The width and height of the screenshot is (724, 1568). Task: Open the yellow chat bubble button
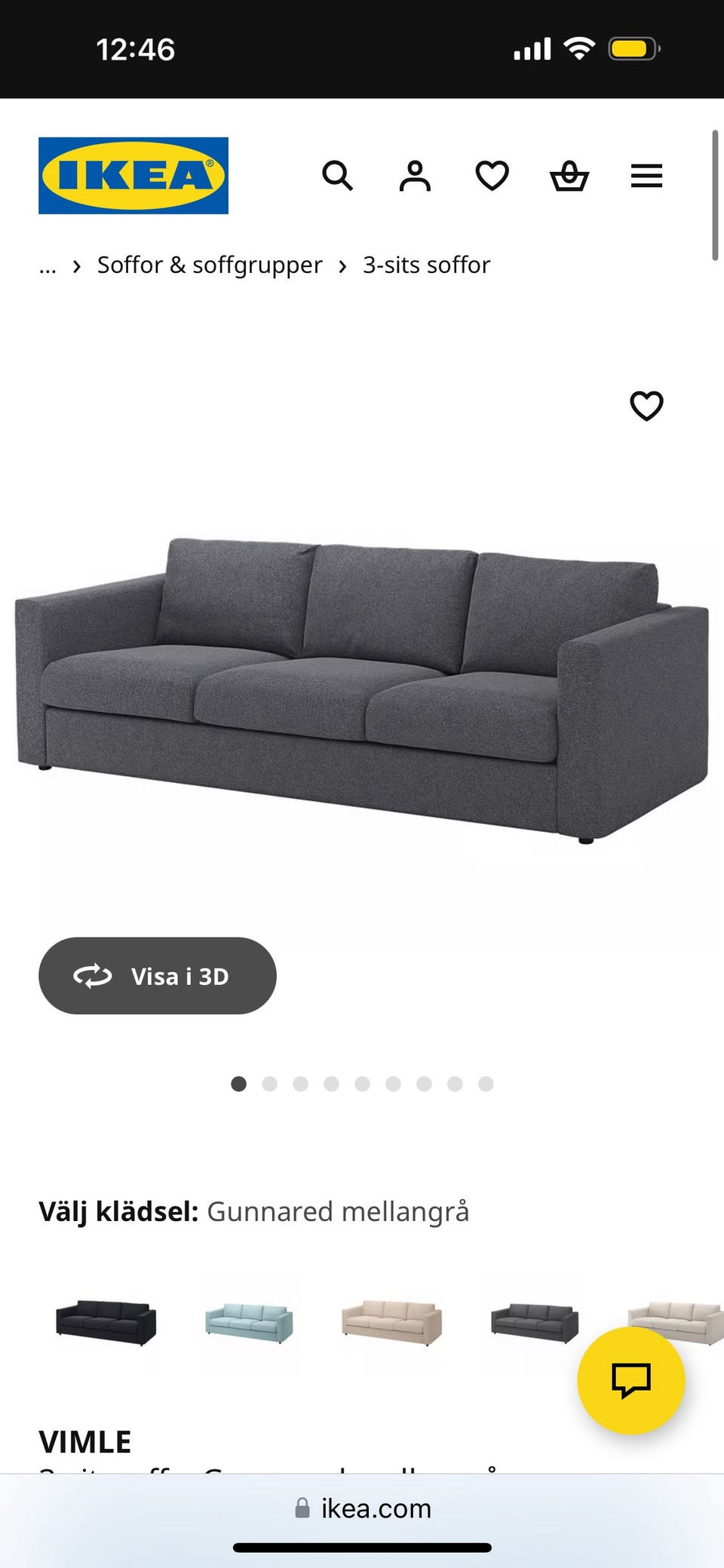(x=630, y=1379)
